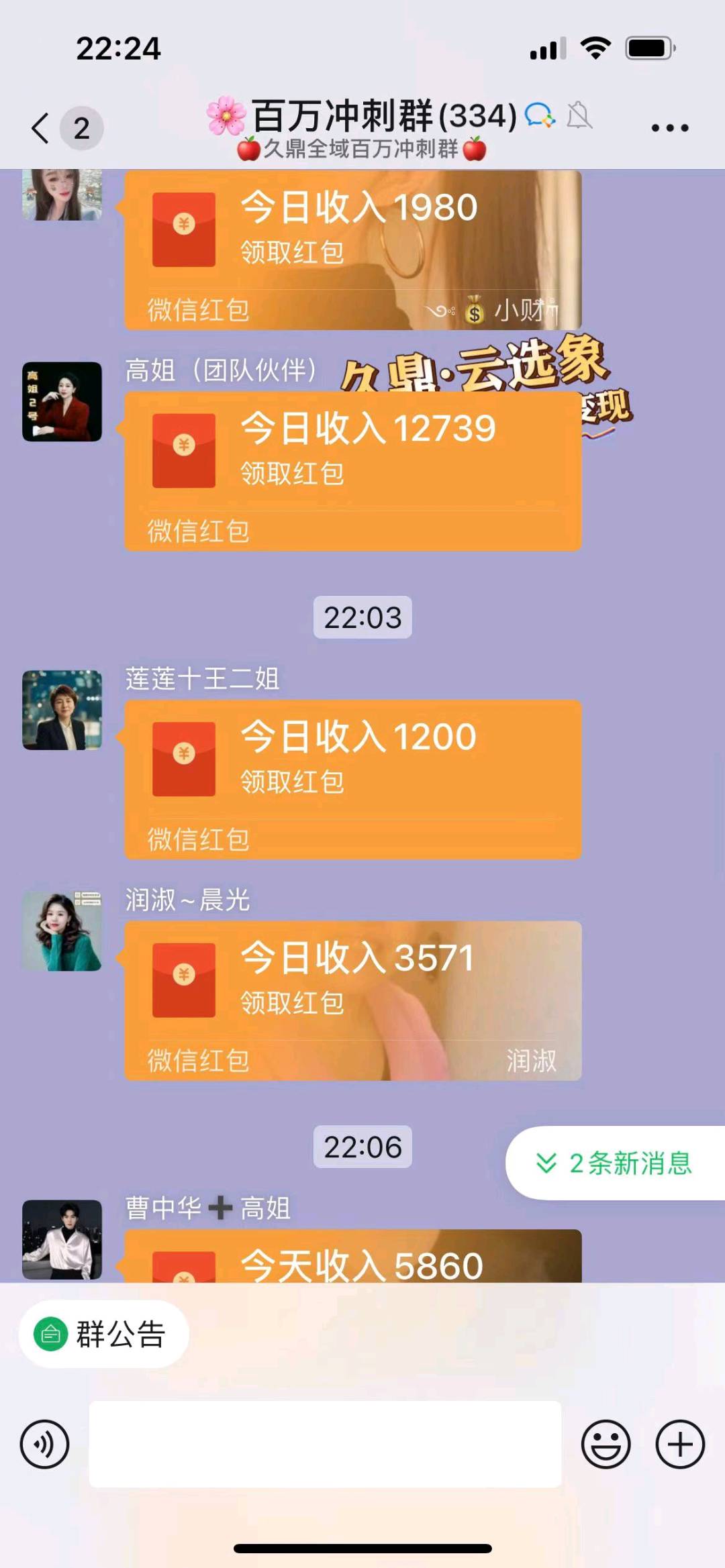725x1568 pixels.
Task: Open the 群公告 group announcement
Action: pyautogui.click(x=103, y=1334)
